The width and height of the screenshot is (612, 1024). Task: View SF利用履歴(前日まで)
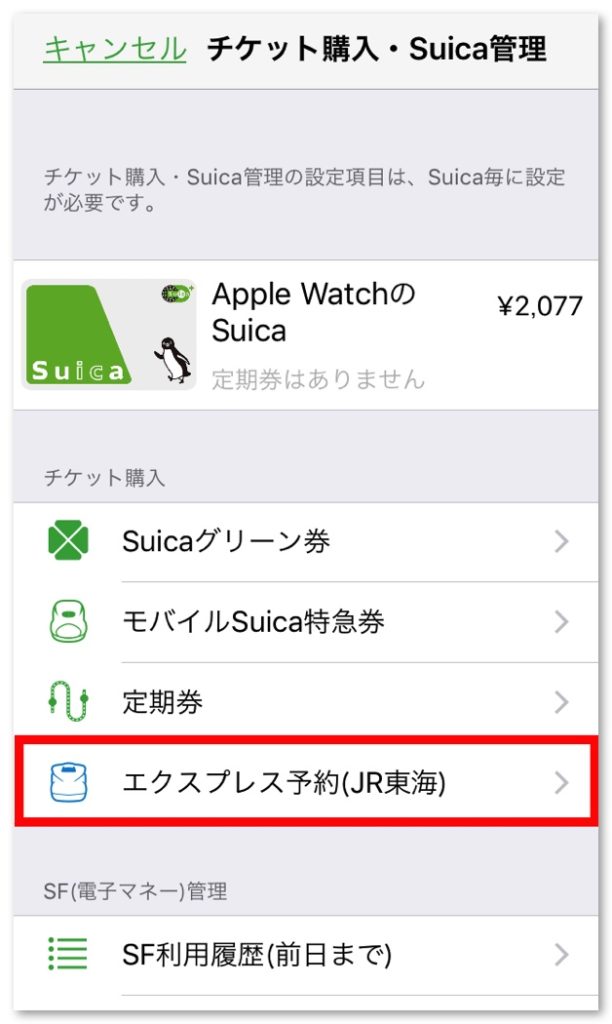(x=306, y=955)
